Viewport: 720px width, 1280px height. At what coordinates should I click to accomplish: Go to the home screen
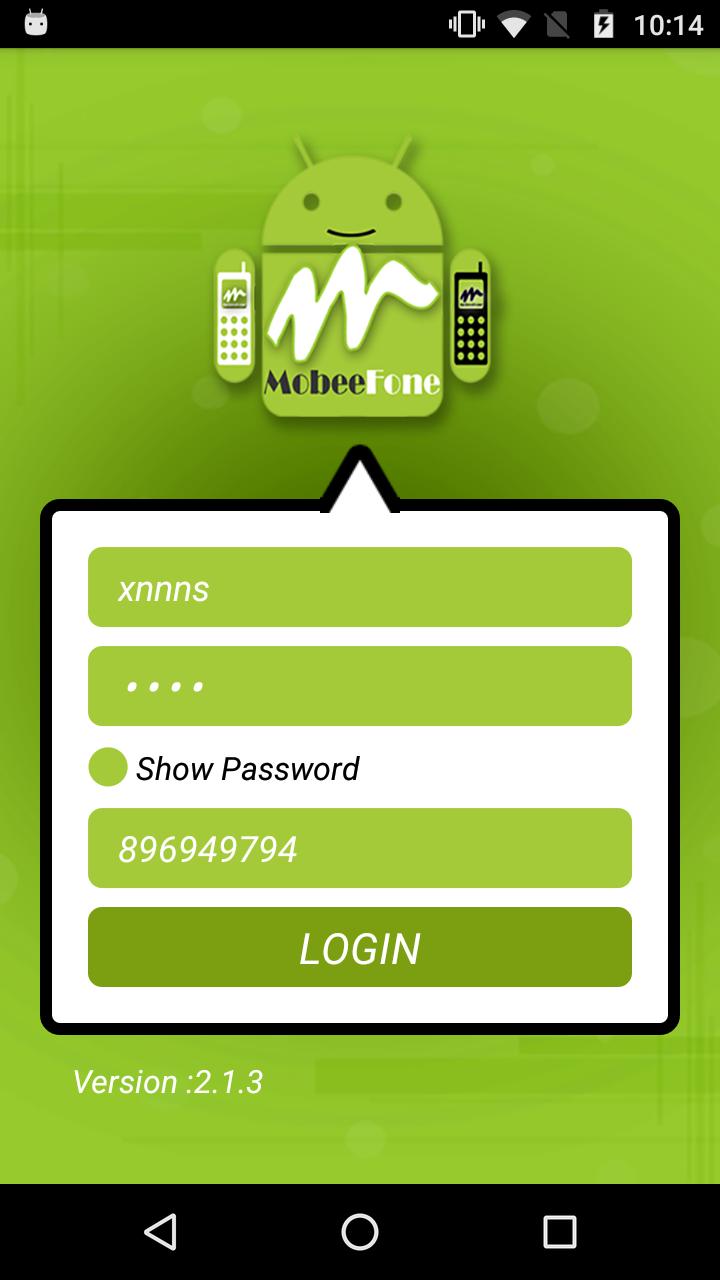pos(360,1232)
